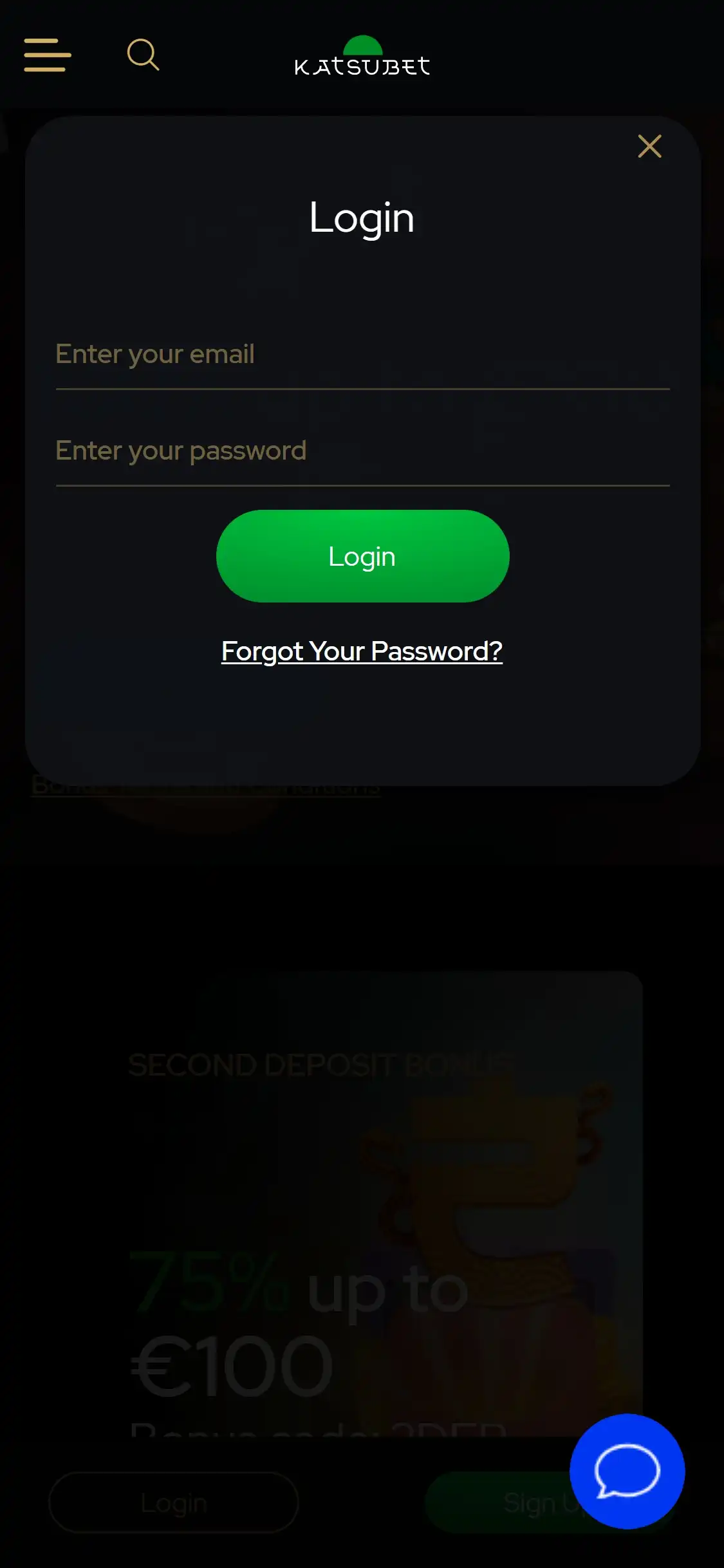The width and height of the screenshot is (724, 1568).
Task: Close the Login dialog
Action: point(649,146)
